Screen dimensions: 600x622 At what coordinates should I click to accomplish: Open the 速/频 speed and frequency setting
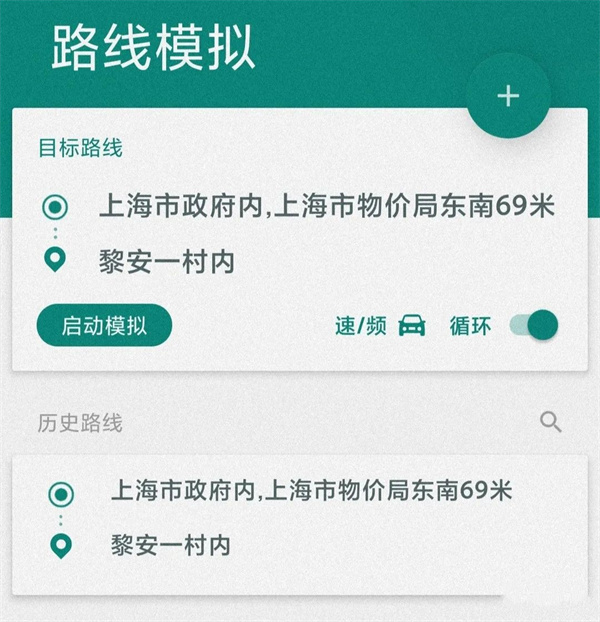point(380,325)
